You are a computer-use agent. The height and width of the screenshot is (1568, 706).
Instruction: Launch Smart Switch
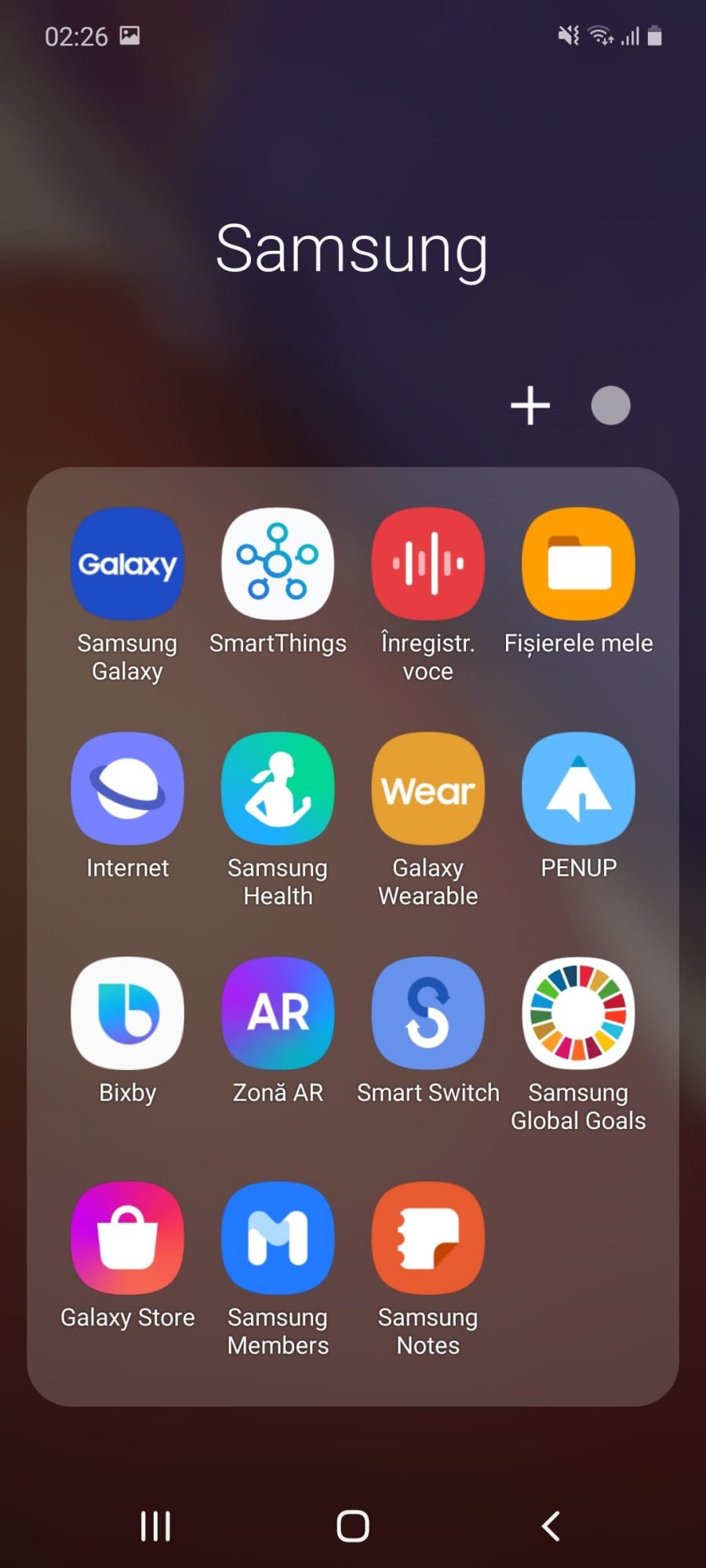click(428, 1014)
